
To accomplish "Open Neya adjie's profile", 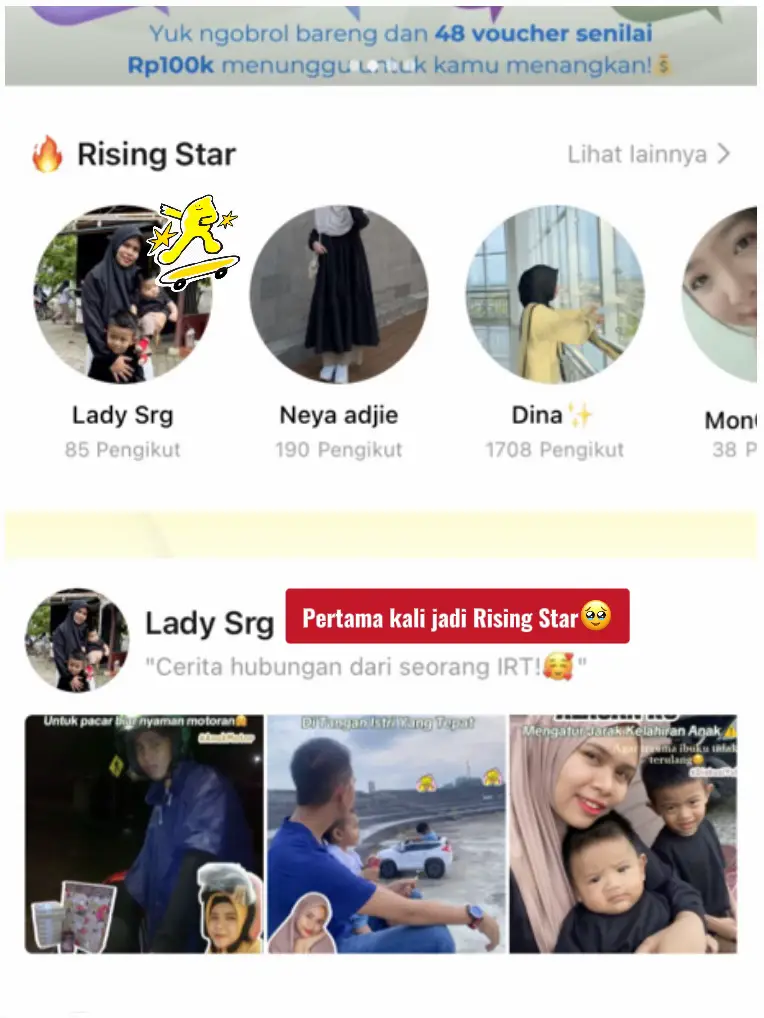I will pos(338,295).
